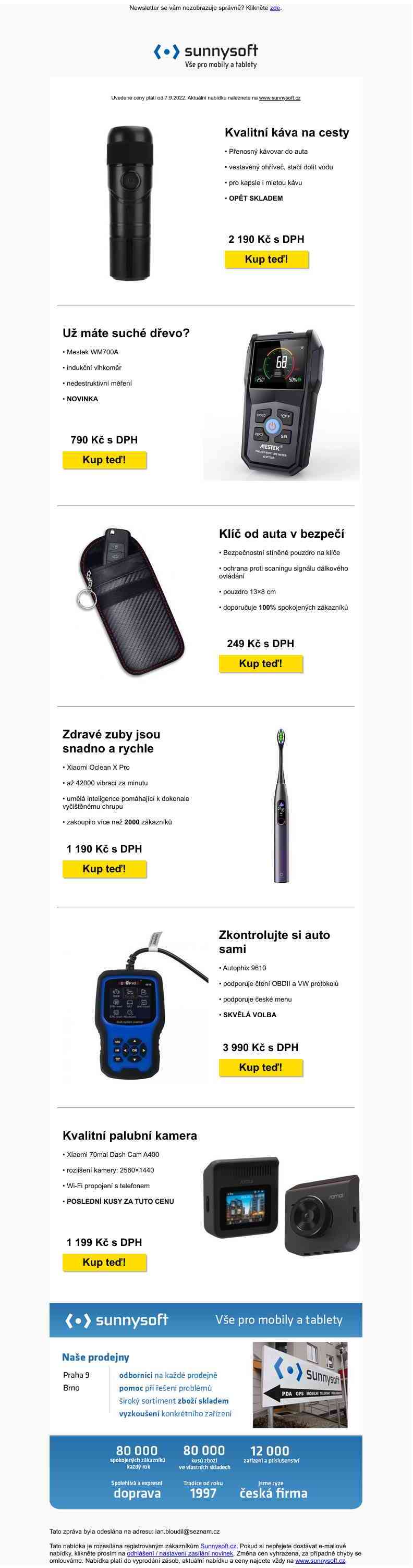Buy the Xiaomi 70mai Dash Cam A400
This screenshot has height=1568, width=413.
104,1262
